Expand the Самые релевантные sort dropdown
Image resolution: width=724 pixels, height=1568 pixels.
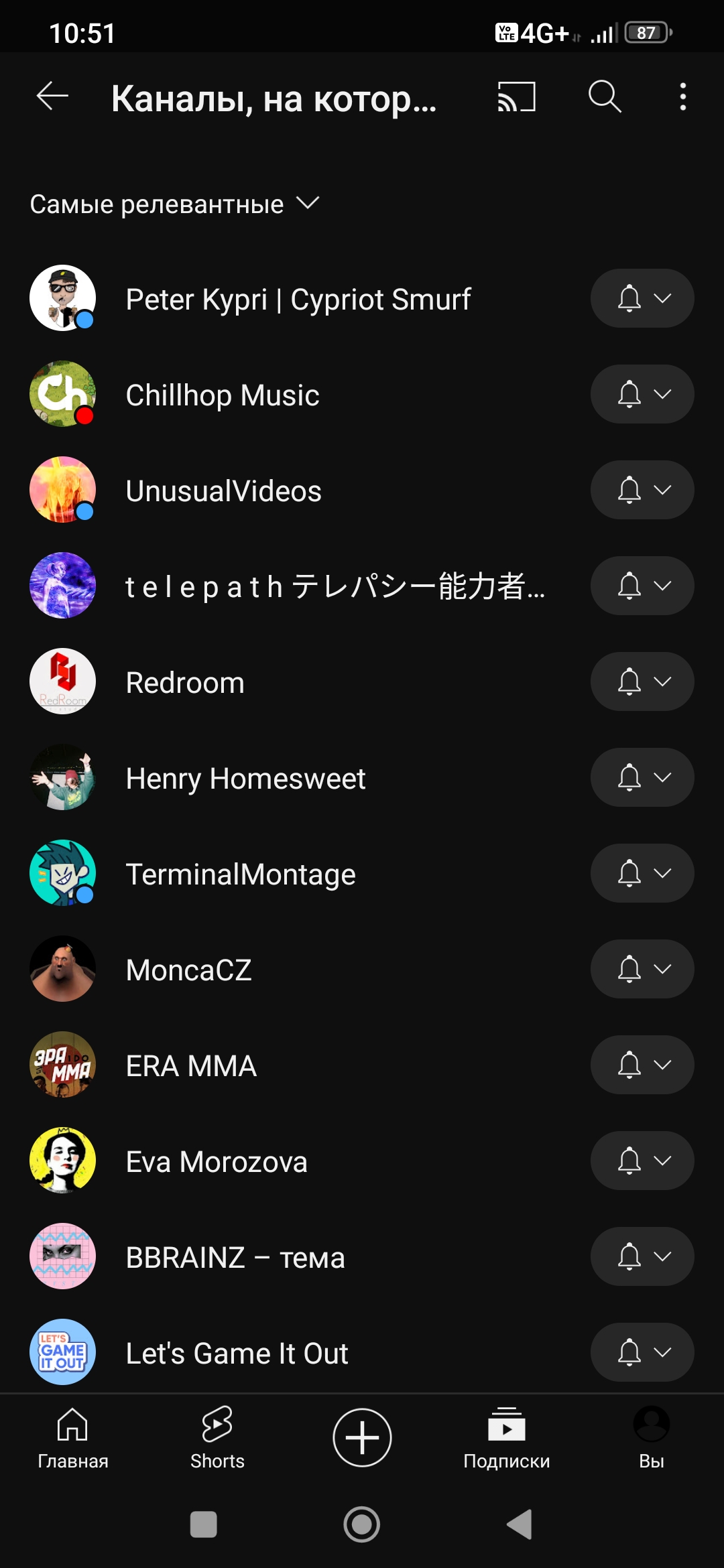pos(174,204)
